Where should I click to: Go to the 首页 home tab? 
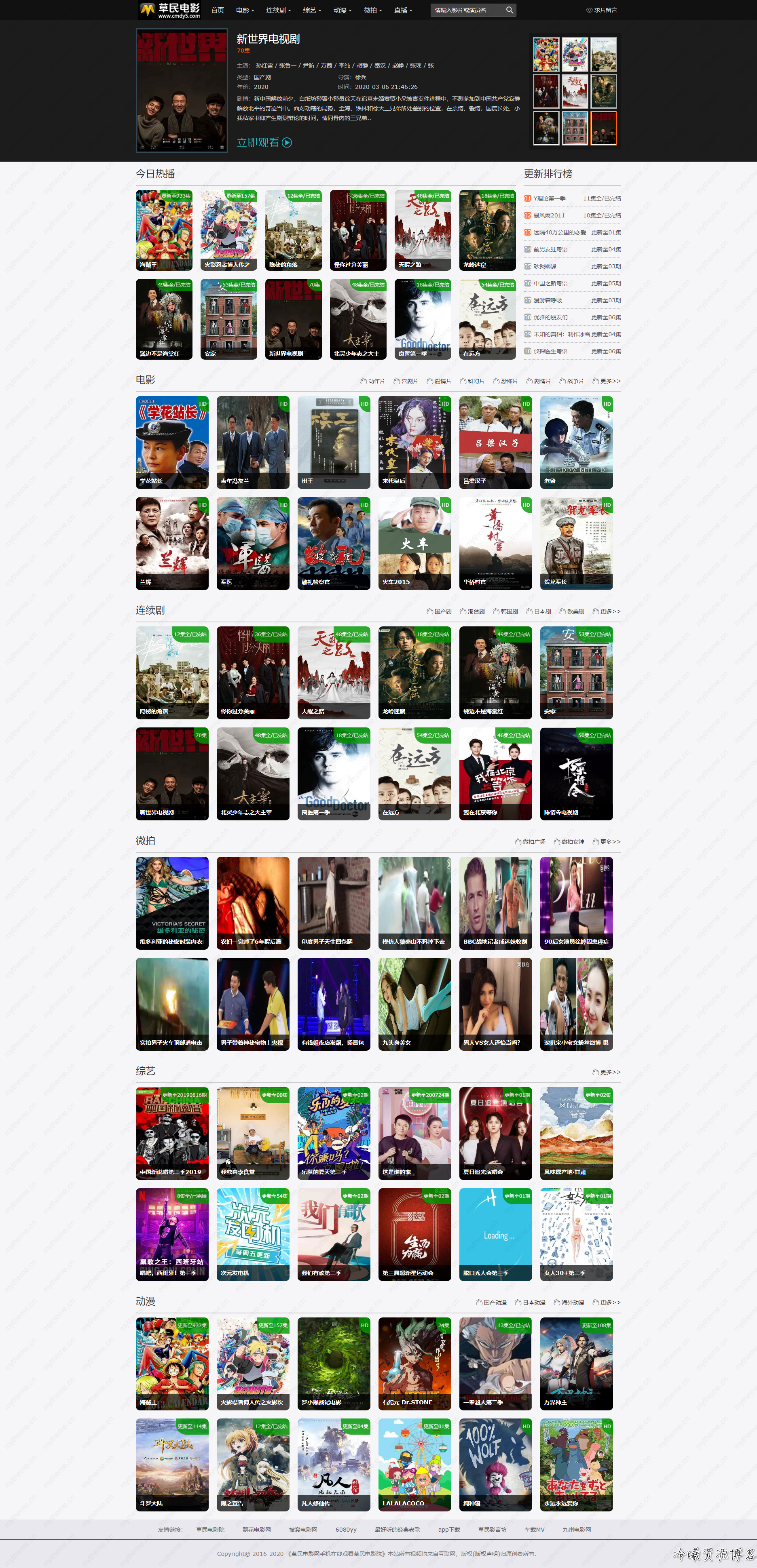(x=218, y=10)
